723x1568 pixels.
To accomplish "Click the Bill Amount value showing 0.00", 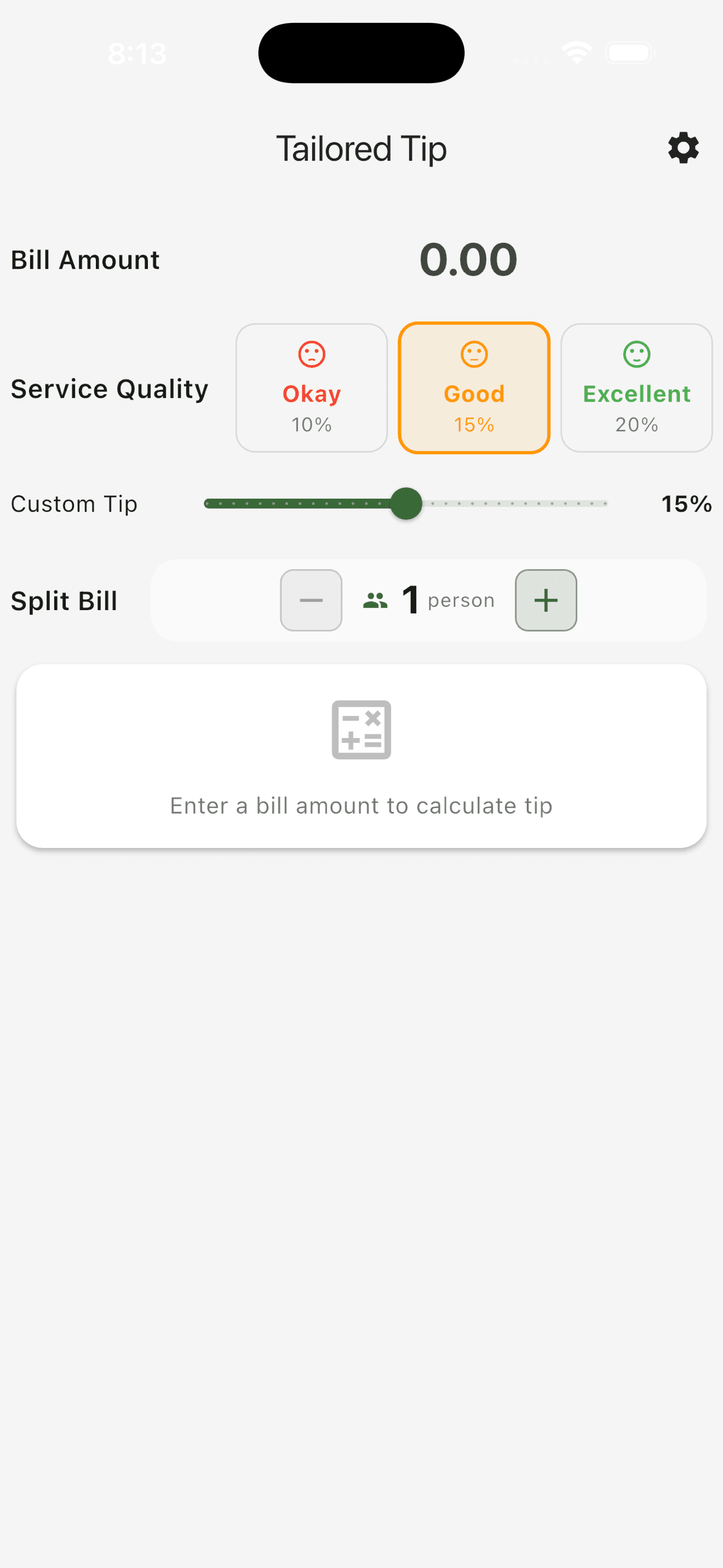I will [468, 259].
